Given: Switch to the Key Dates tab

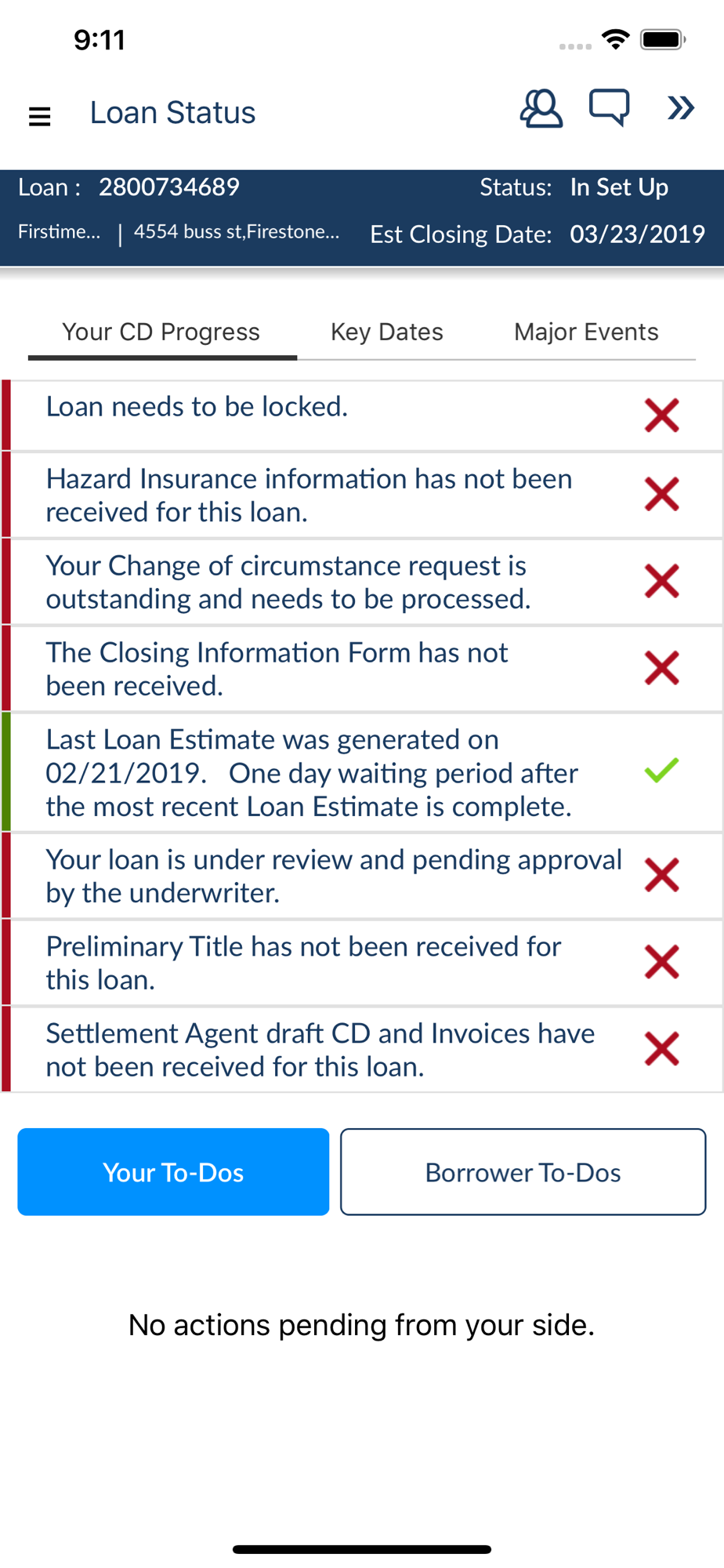Looking at the screenshot, I should point(387,332).
